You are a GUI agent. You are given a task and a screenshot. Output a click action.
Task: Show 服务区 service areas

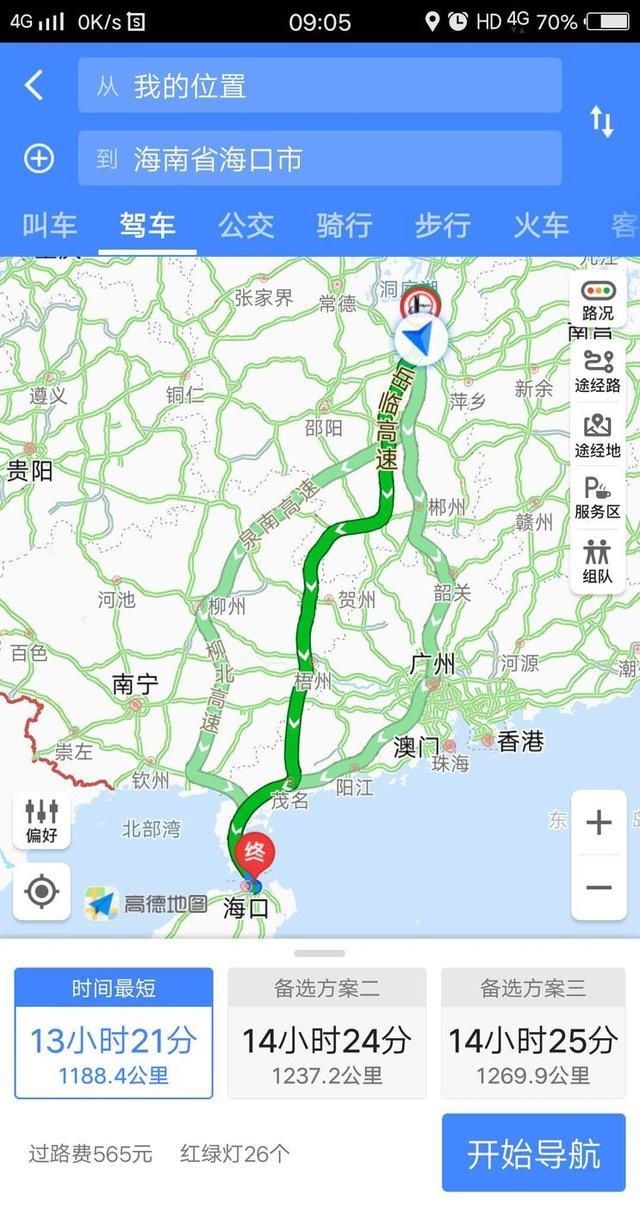point(598,498)
